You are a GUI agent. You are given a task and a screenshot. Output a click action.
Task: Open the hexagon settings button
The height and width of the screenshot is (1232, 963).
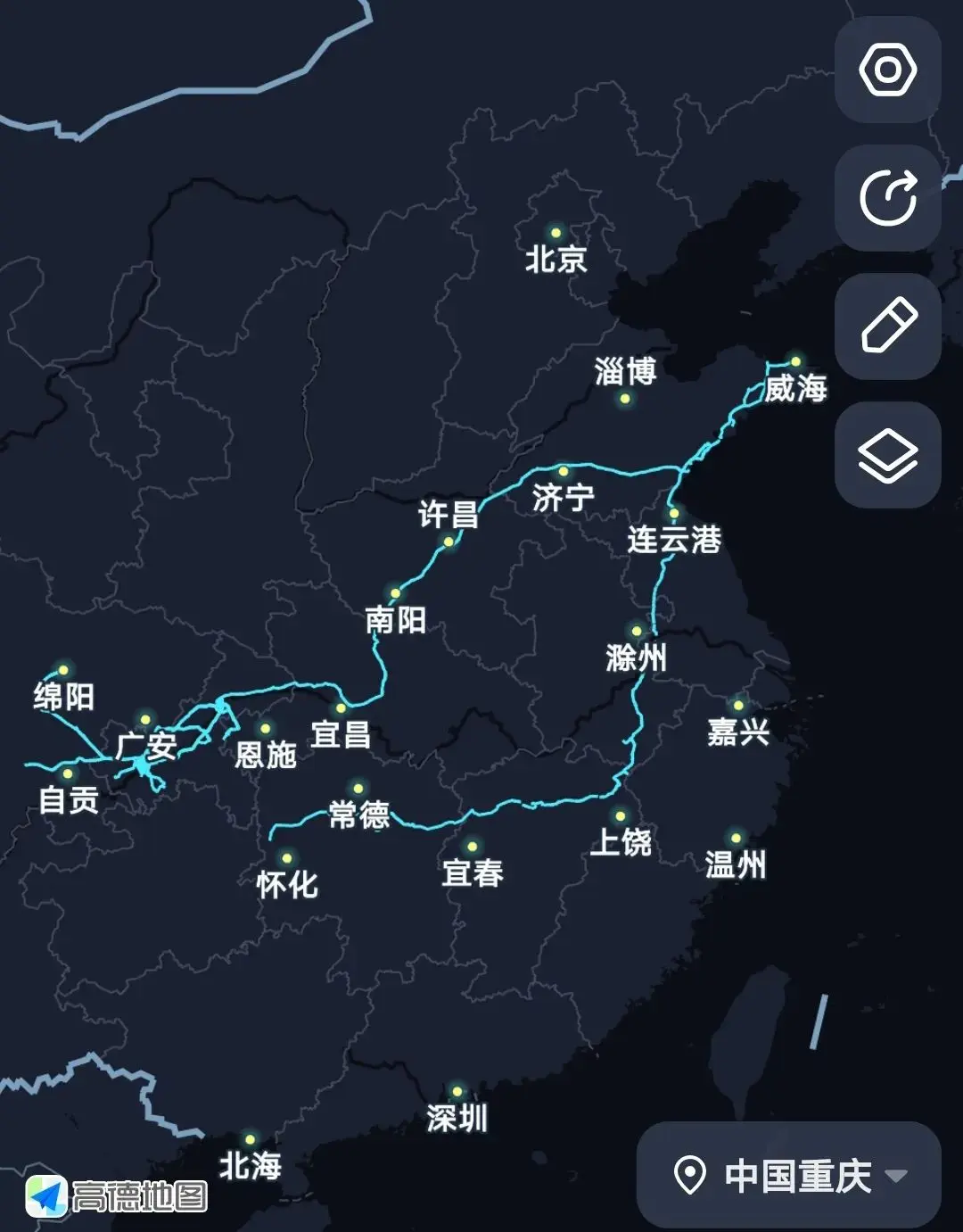click(887, 70)
